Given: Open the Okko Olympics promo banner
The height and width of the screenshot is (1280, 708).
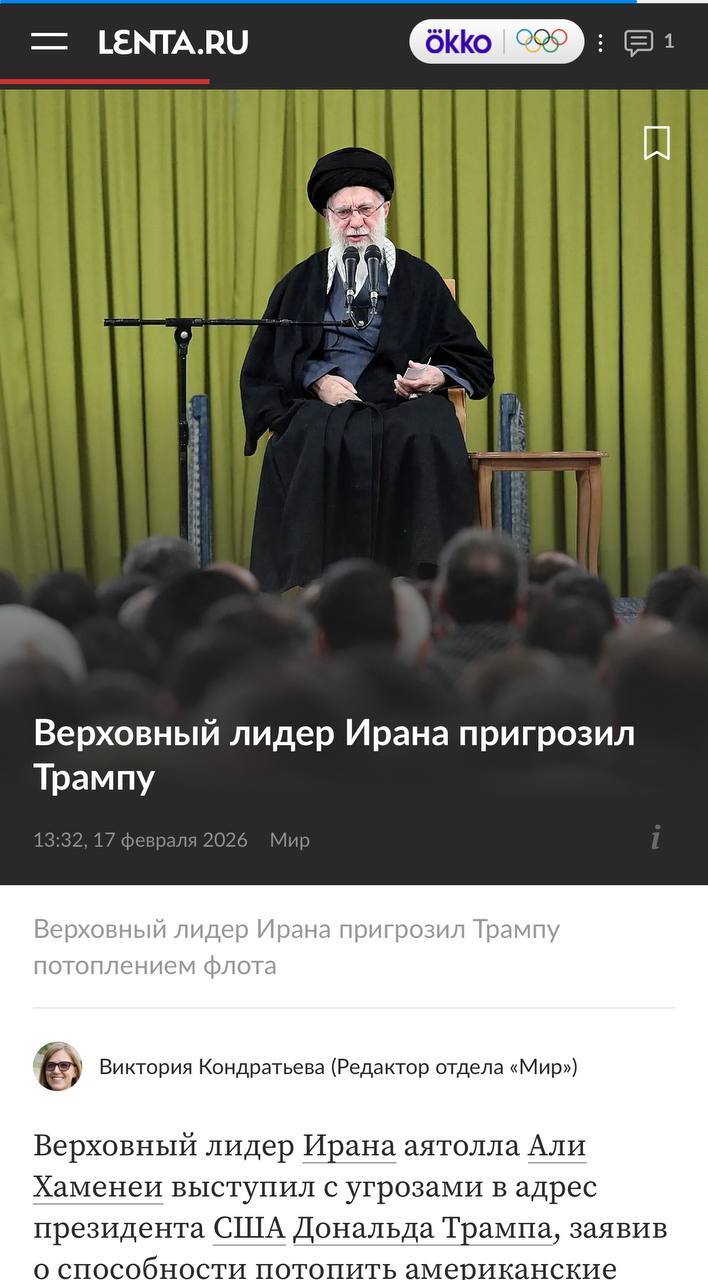Looking at the screenshot, I should [496, 42].
